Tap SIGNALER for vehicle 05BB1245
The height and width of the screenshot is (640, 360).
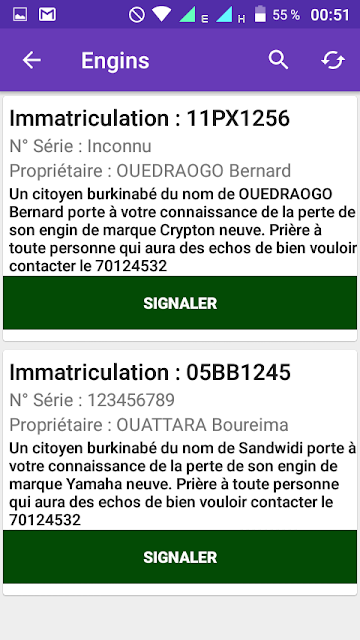click(x=180, y=557)
